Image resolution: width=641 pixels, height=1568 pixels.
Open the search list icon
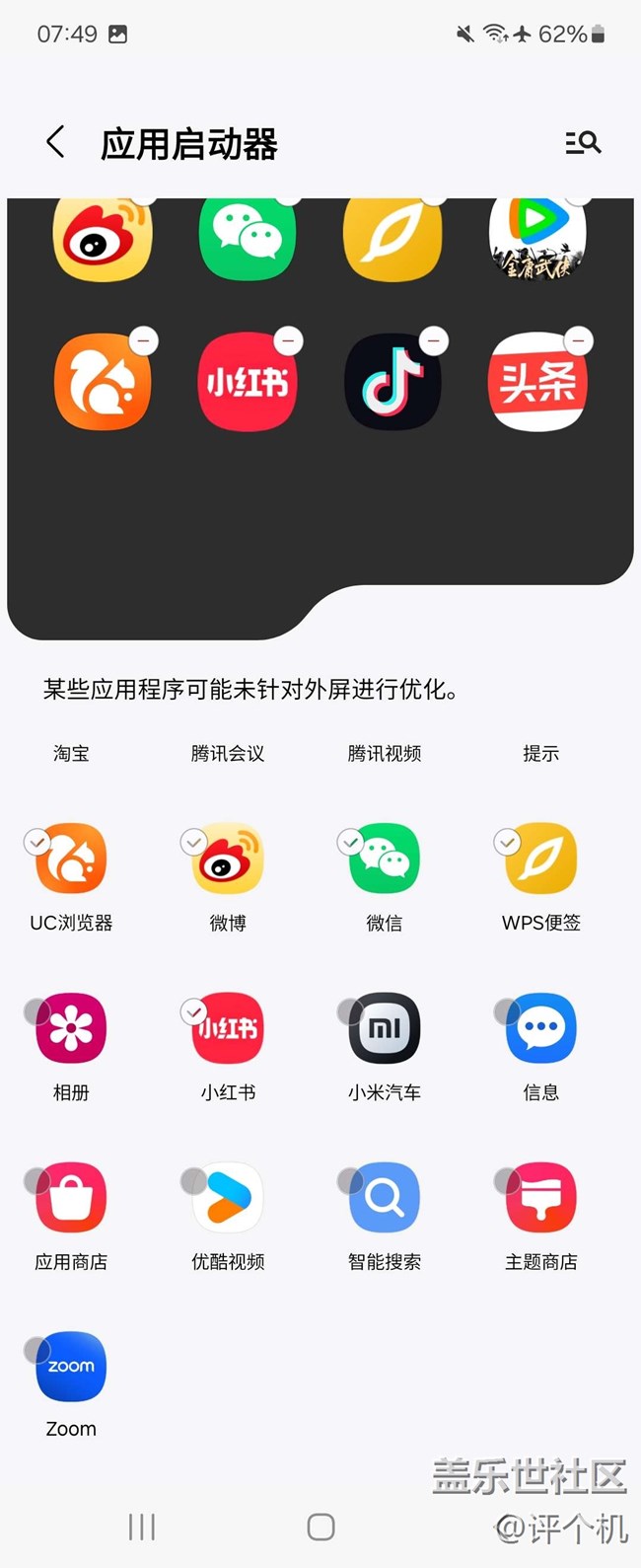click(583, 143)
